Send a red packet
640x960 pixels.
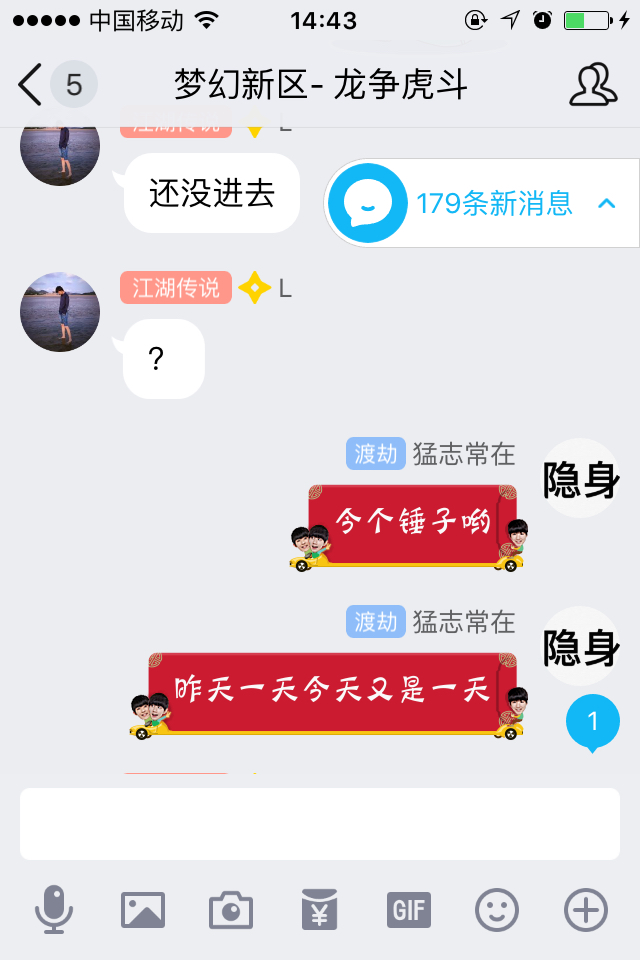click(319, 910)
